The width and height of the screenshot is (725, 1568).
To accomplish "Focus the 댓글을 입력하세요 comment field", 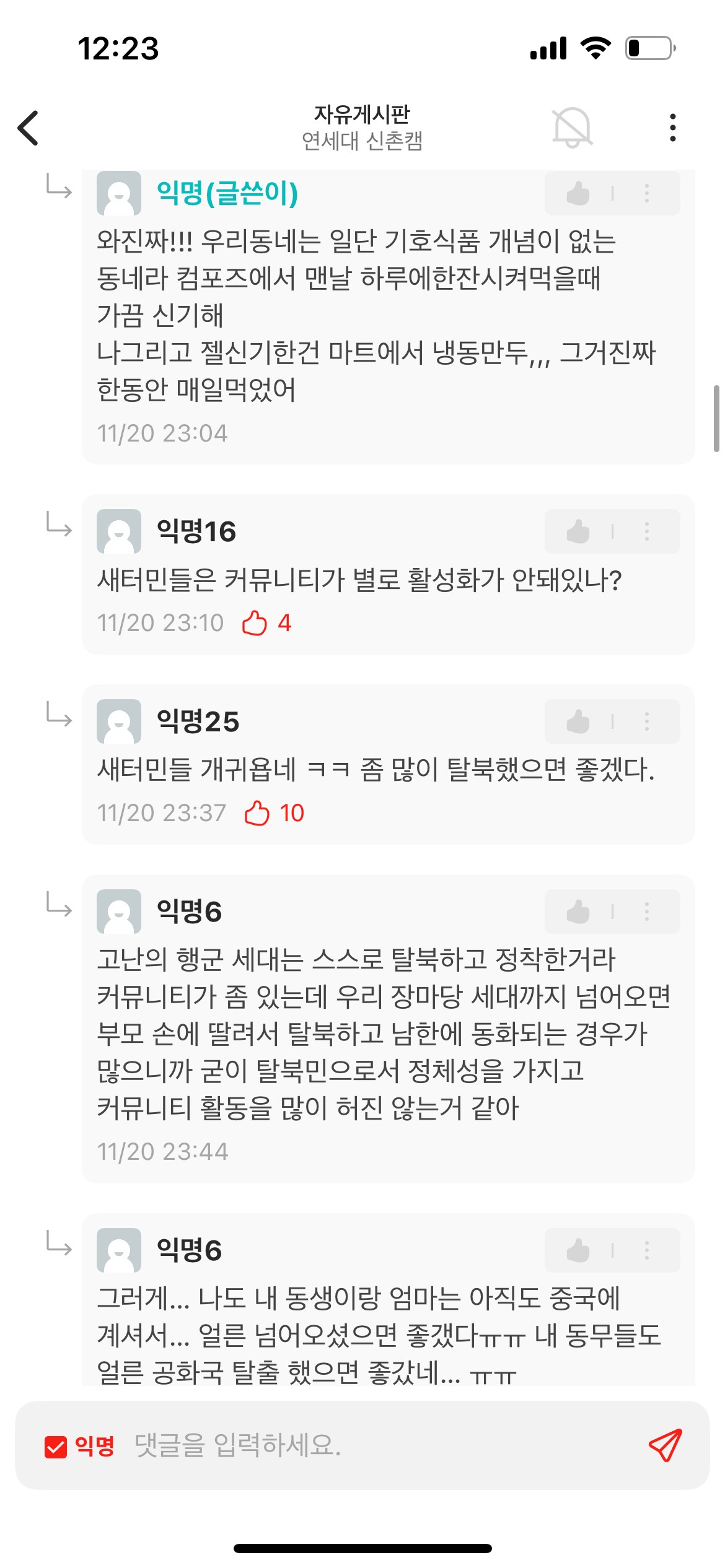I will [x=372, y=1445].
